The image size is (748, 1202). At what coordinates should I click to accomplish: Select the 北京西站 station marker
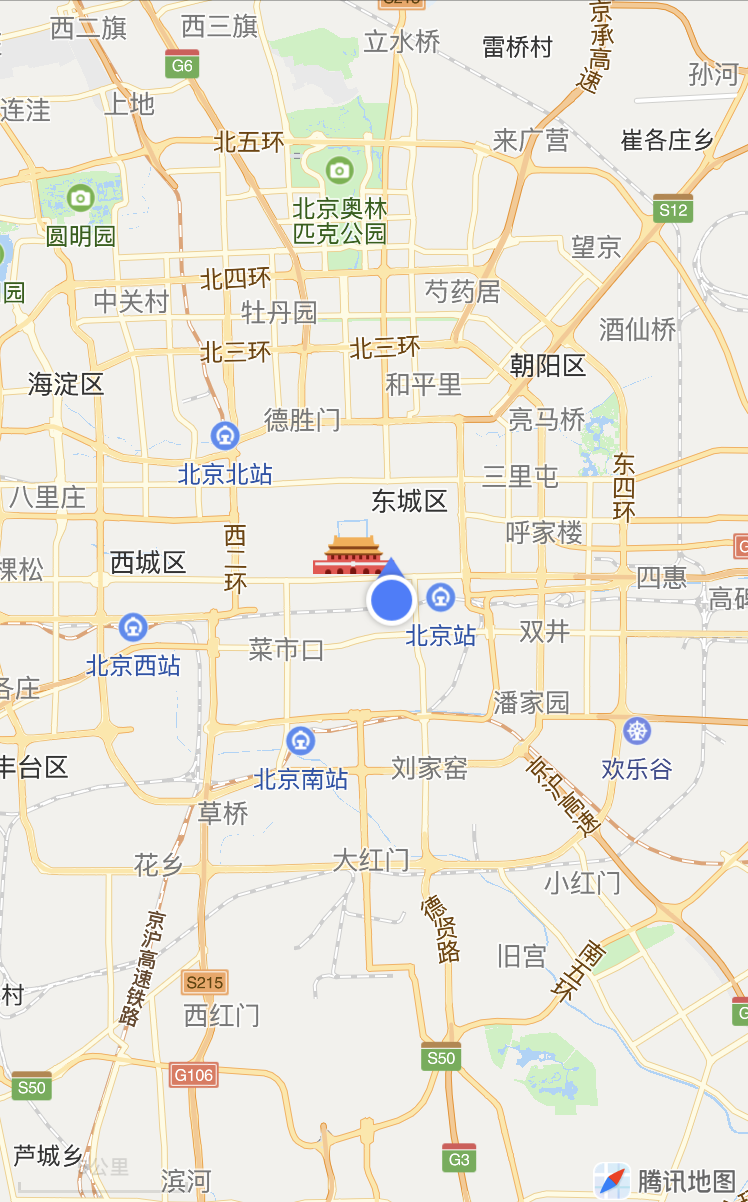[x=132, y=628]
